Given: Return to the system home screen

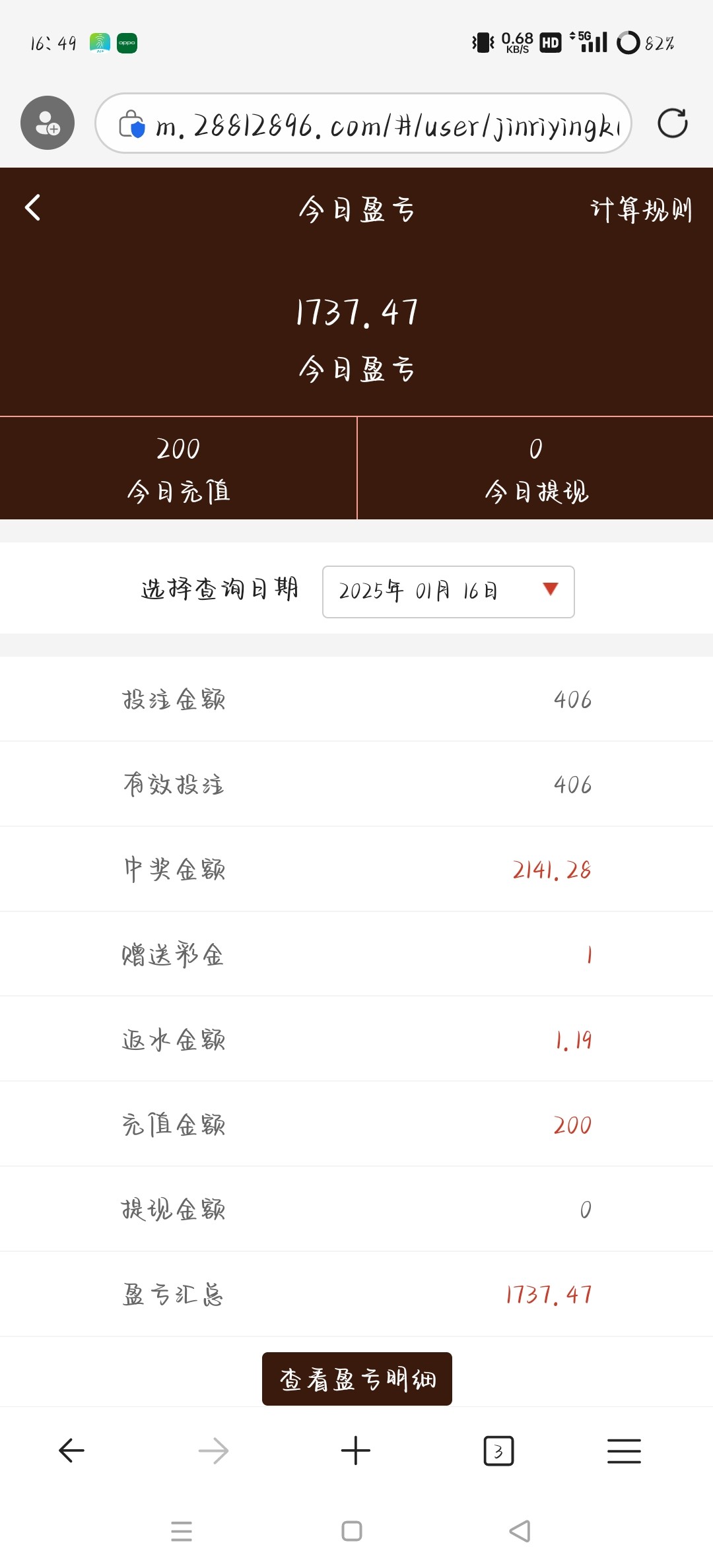Looking at the screenshot, I should tap(352, 1530).
